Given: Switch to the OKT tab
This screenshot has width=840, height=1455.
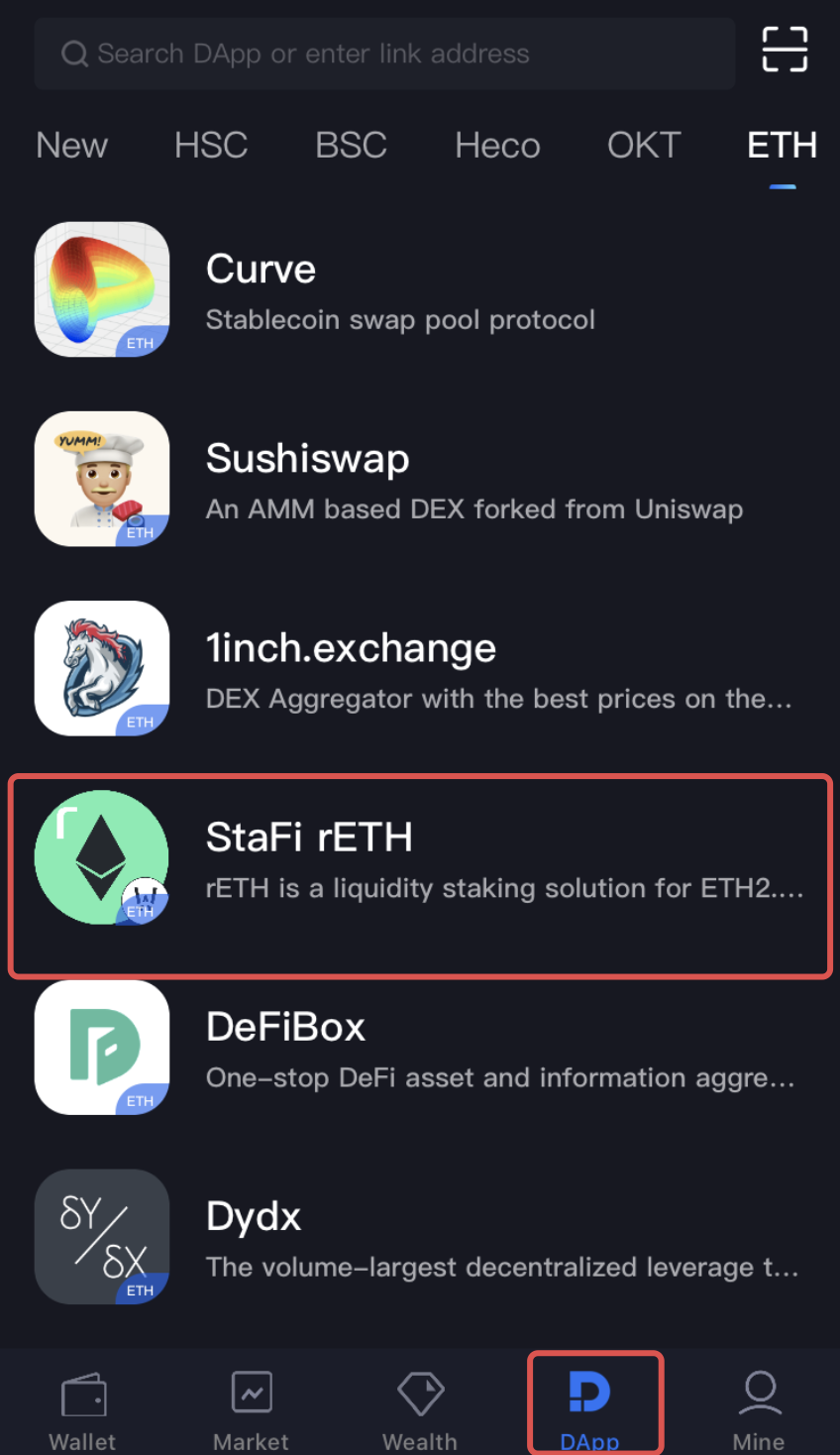Looking at the screenshot, I should (644, 146).
